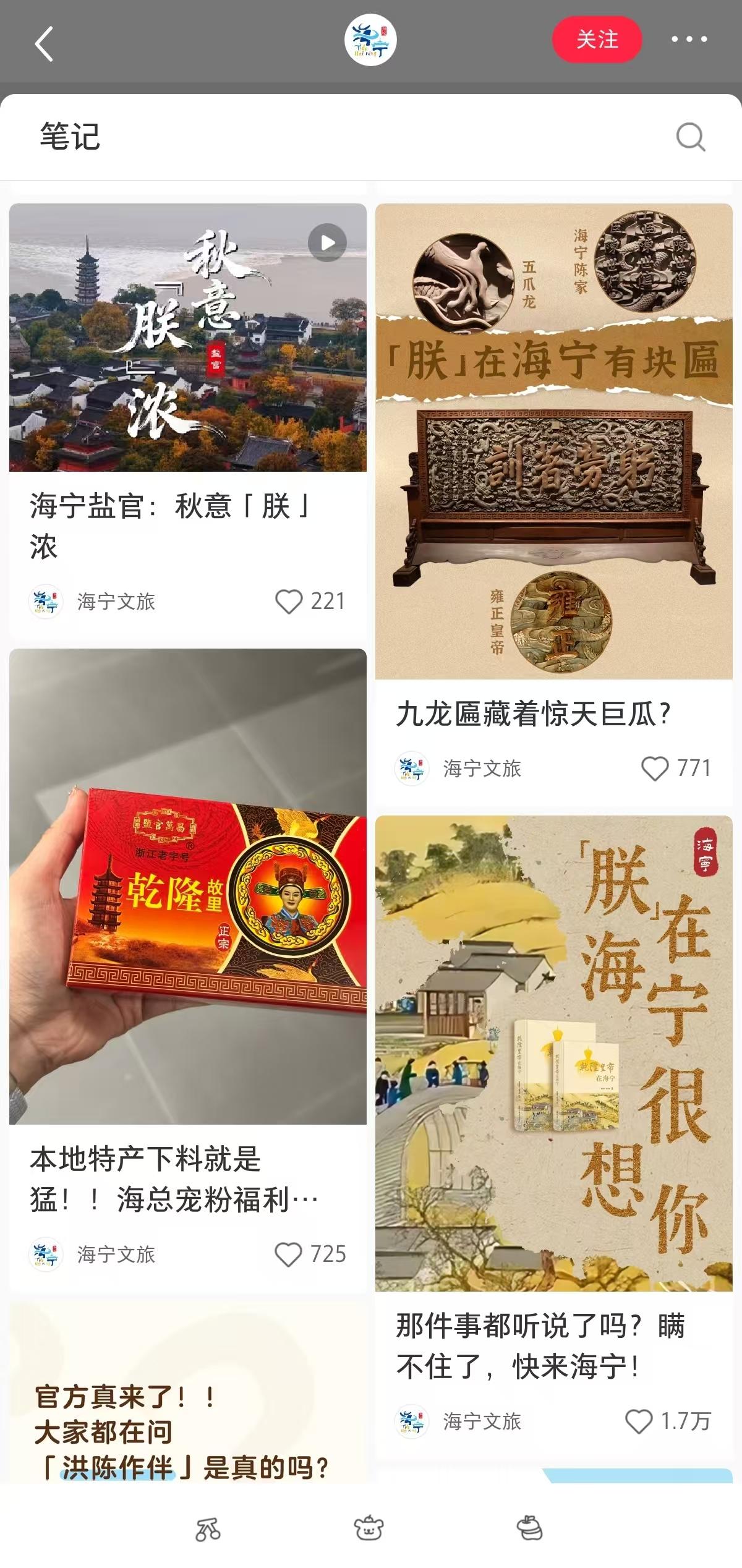Image resolution: width=742 pixels, height=1568 pixels.
Task: Open the 海宁盐官：秋意「朕」浓 video note
Action: [187, 338]
